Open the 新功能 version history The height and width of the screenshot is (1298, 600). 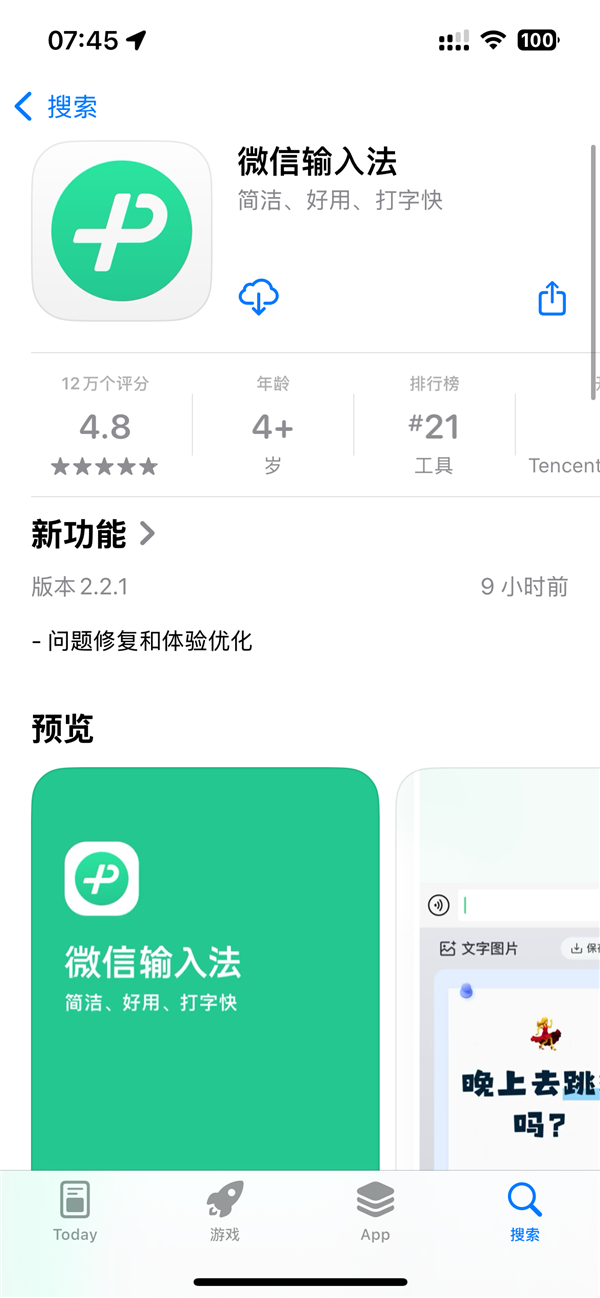[93, 534]
